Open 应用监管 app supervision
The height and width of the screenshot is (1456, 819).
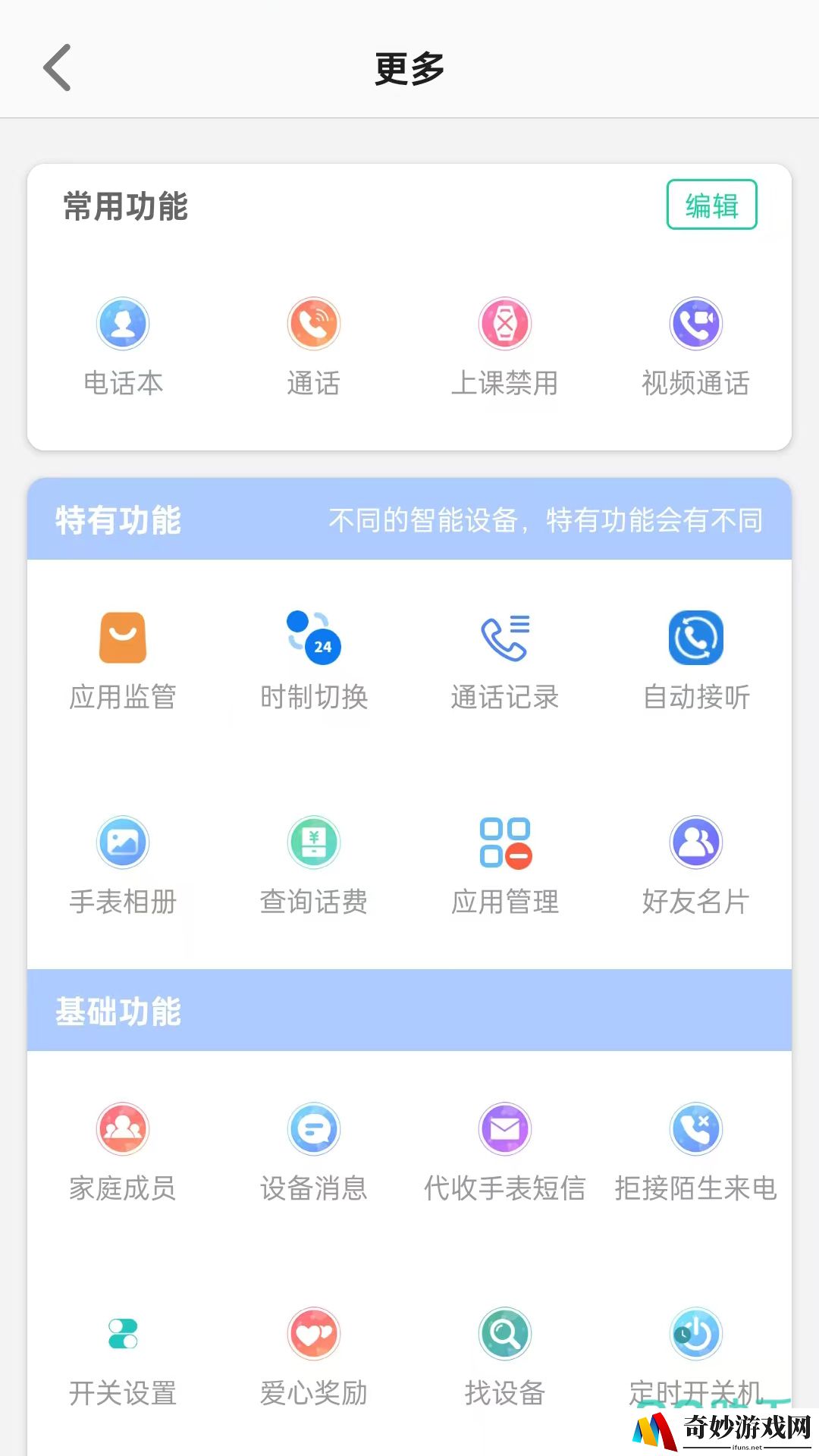[123, 661]
